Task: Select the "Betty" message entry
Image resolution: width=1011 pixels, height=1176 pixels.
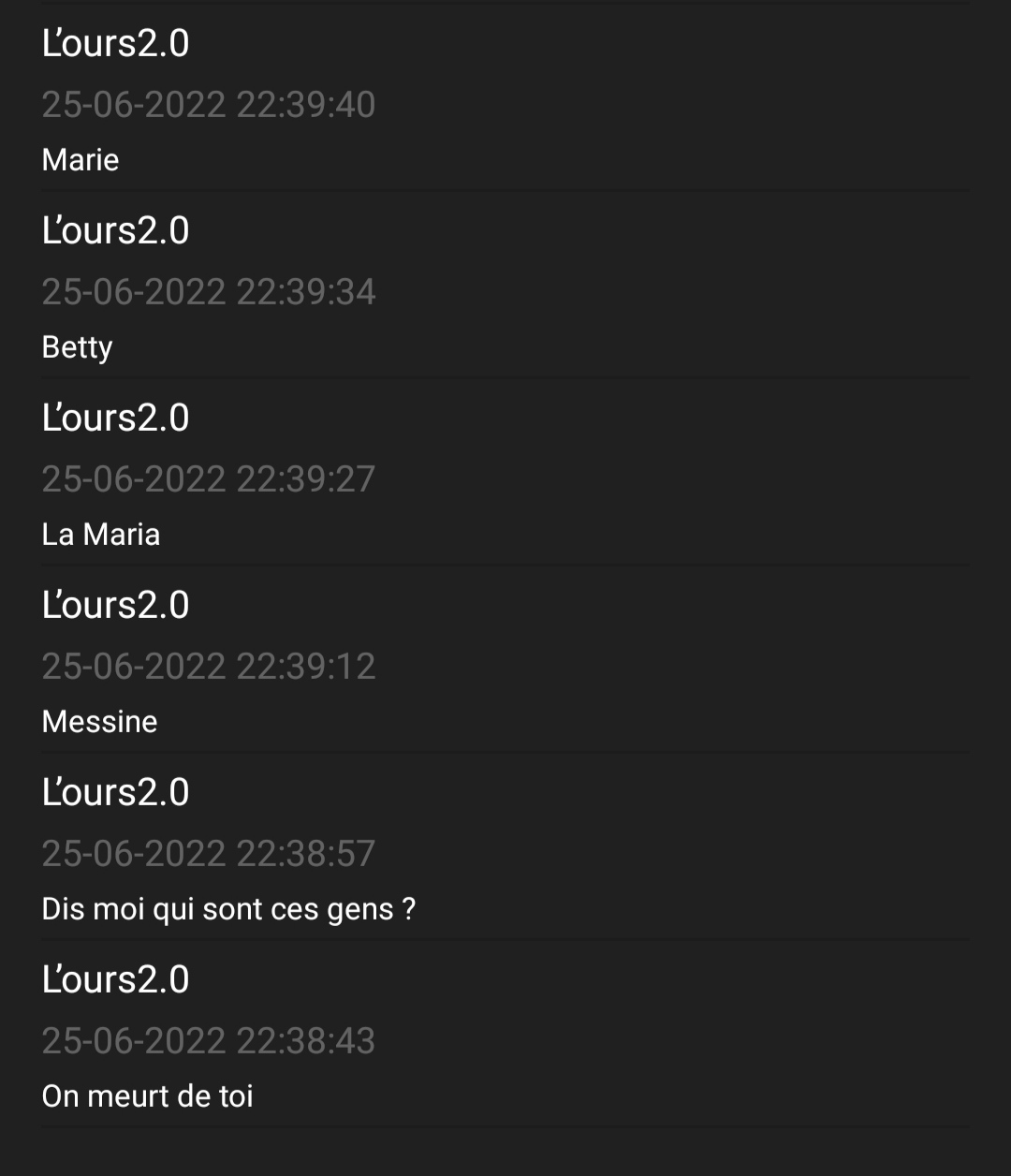Action: point(78,346)
